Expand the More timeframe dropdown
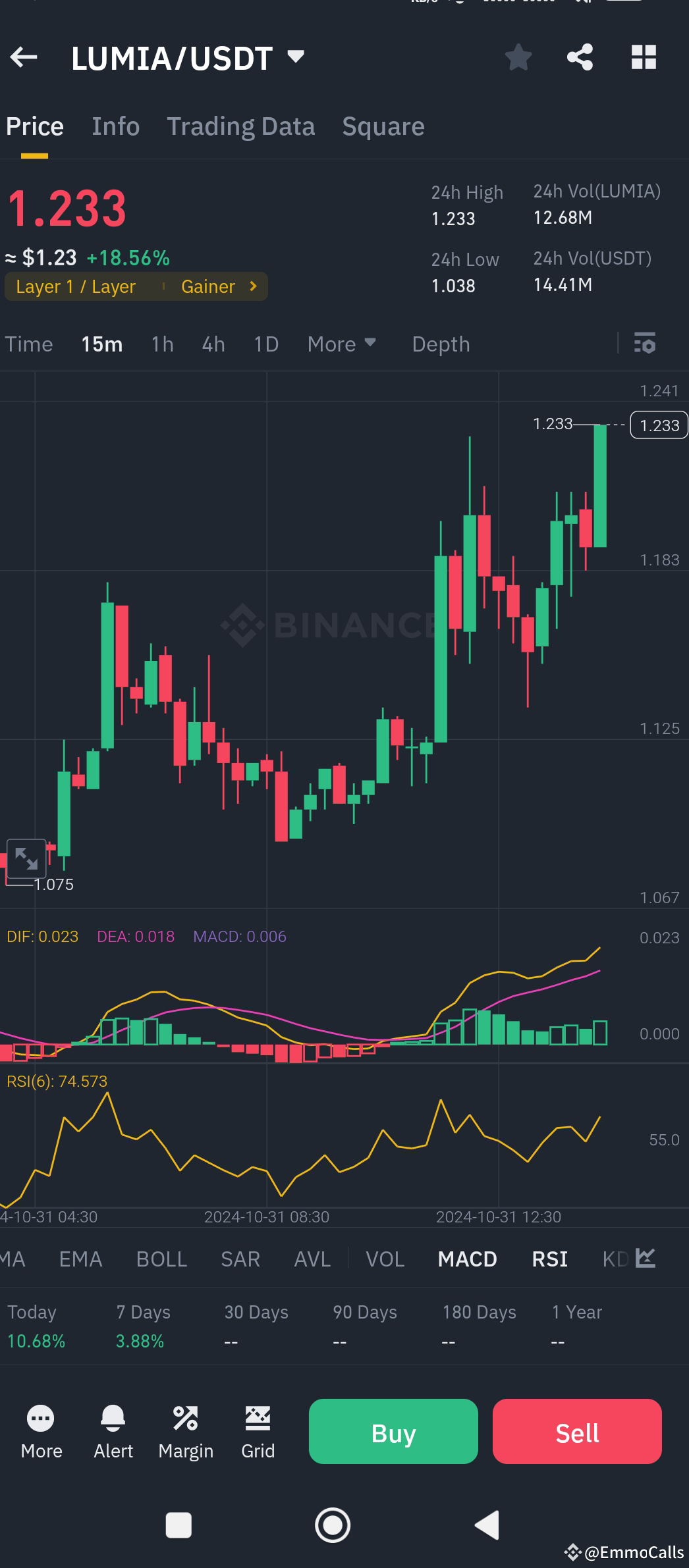The width and height of the screenshot is (689, 1568). click(x=341, y=344)
